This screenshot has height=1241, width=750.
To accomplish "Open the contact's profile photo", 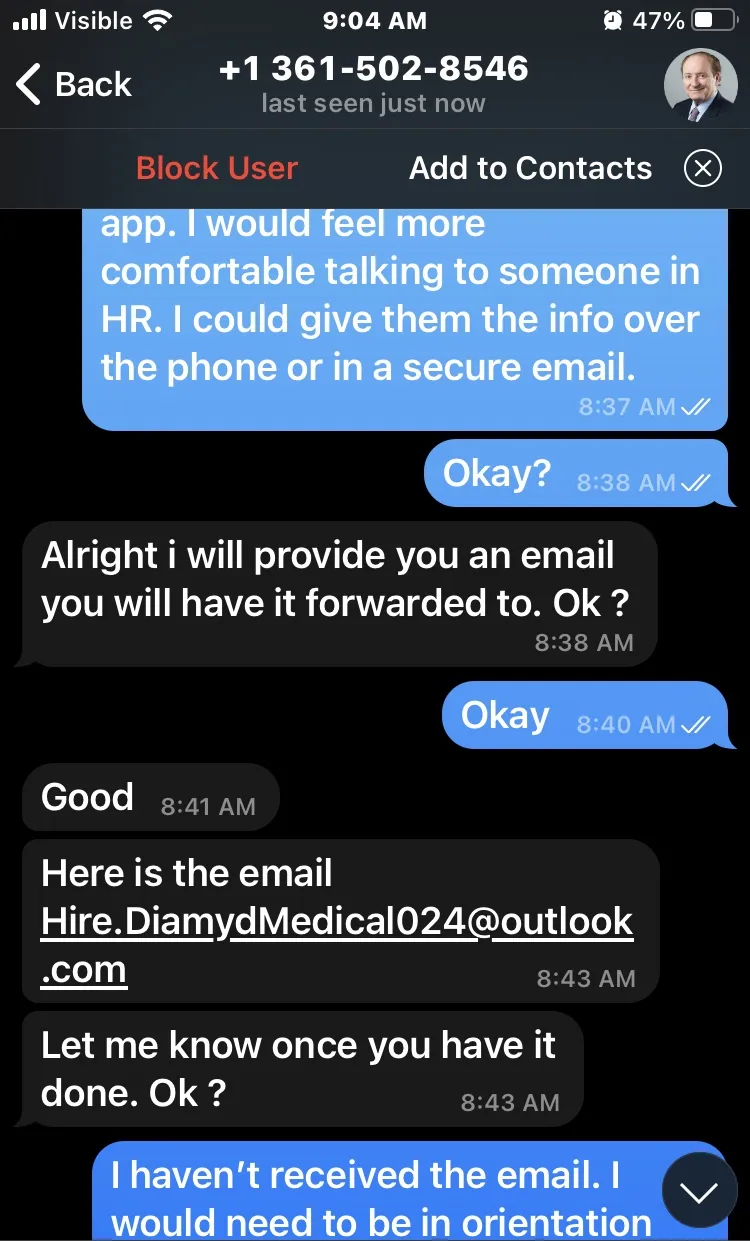I will 700,85.
